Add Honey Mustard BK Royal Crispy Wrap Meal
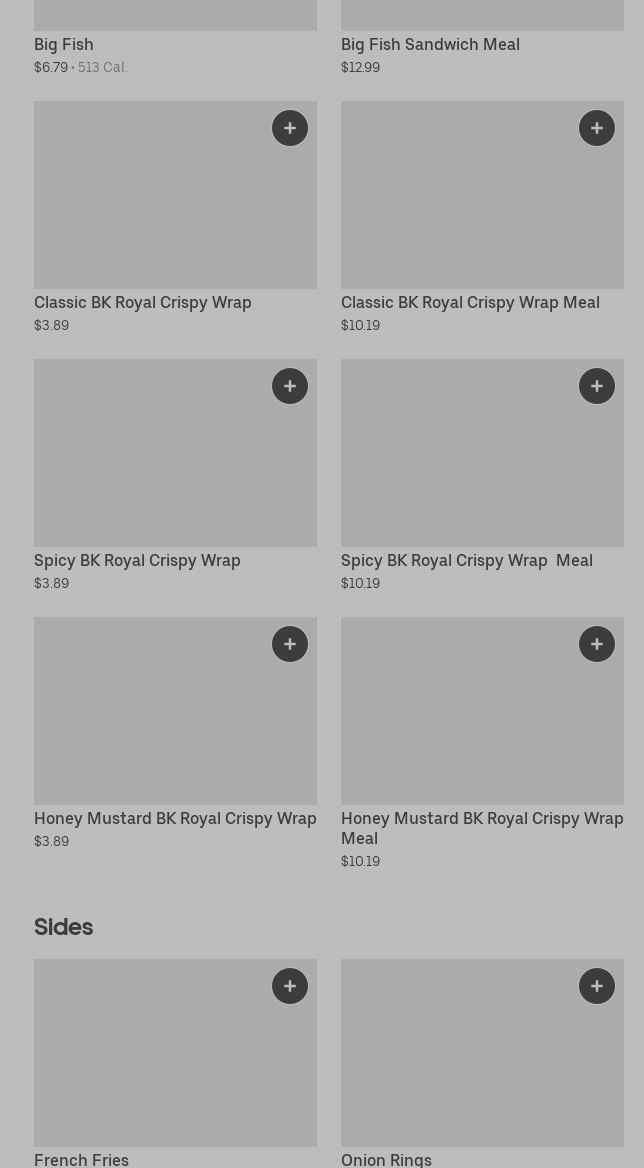Image resolution: width=644 pixels, height=1168 pixels. pyautogui.click(x=597, y=644)
